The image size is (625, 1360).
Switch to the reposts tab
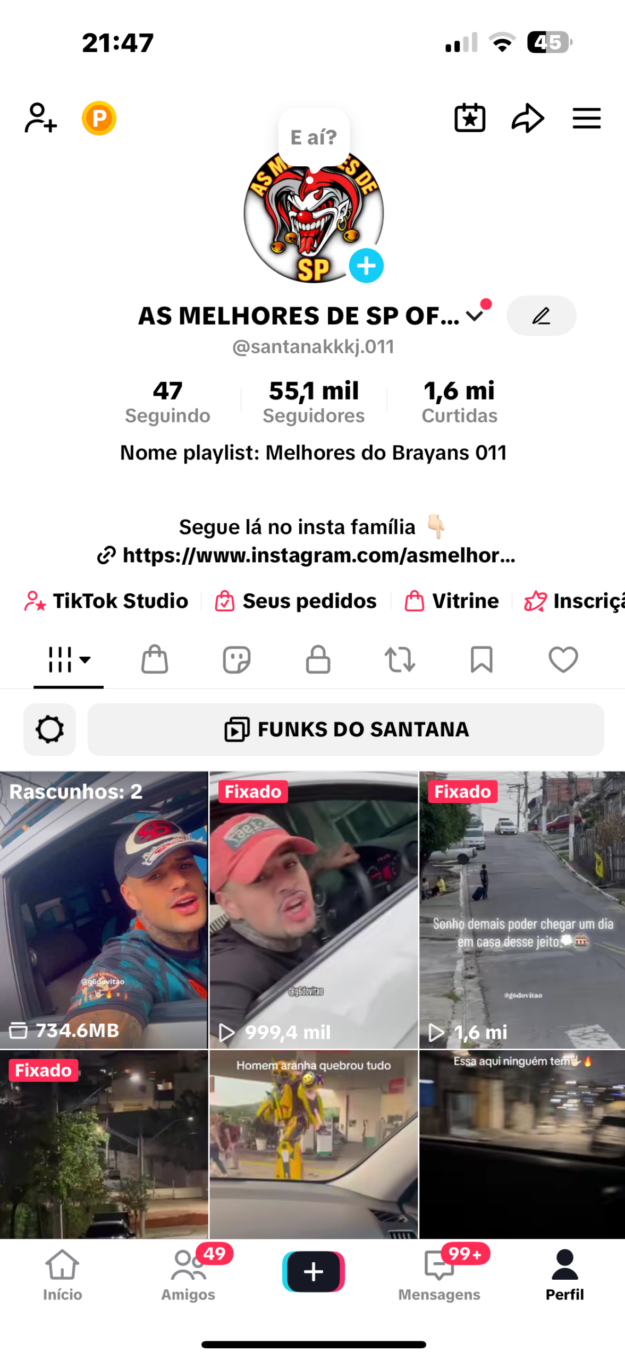[x=399, y=659]
